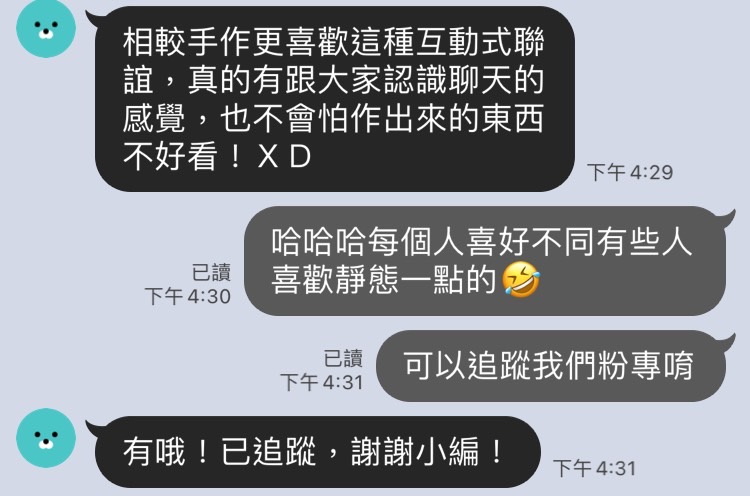Open sender's avatar beside the 相較手作 message
750x496 pixels.
(x=46, y=30)
